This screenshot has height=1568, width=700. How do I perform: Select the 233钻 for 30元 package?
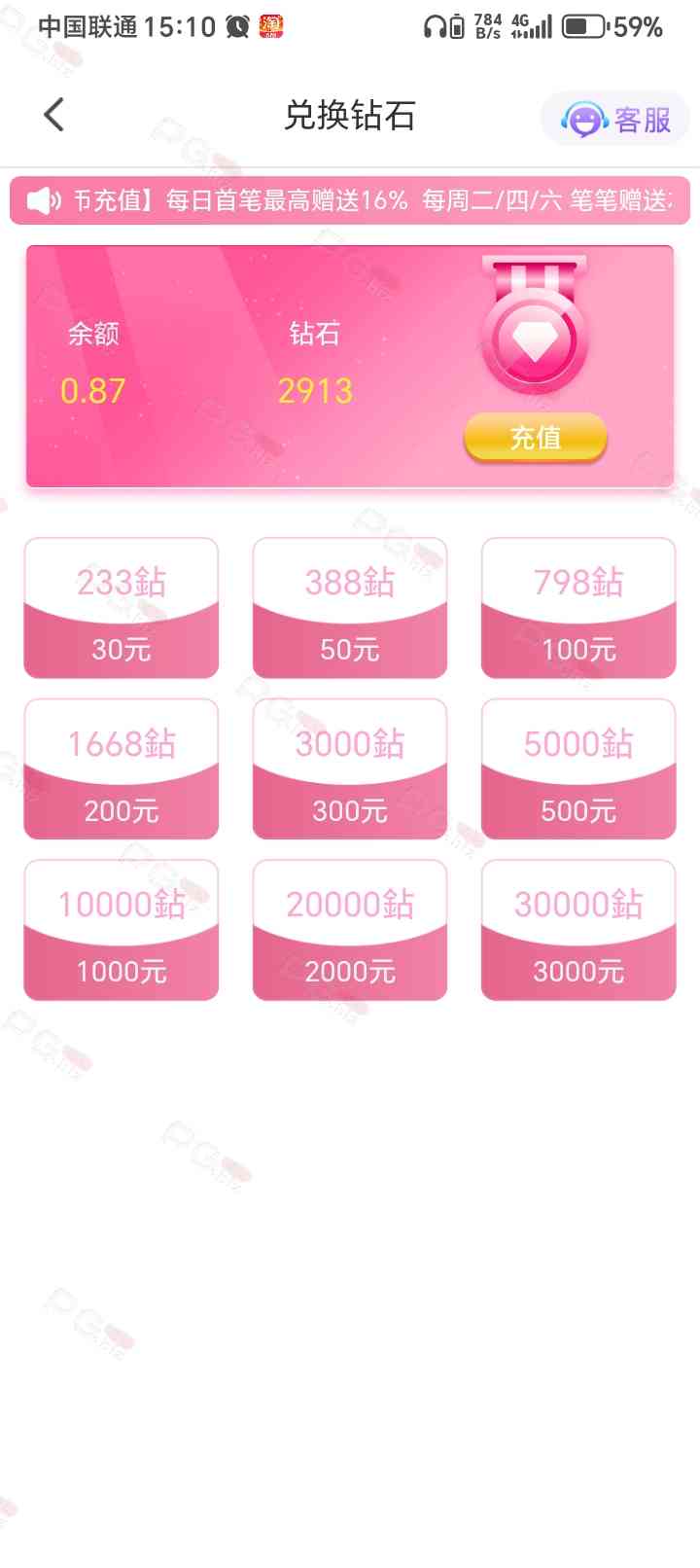click(x=122, y=608)
